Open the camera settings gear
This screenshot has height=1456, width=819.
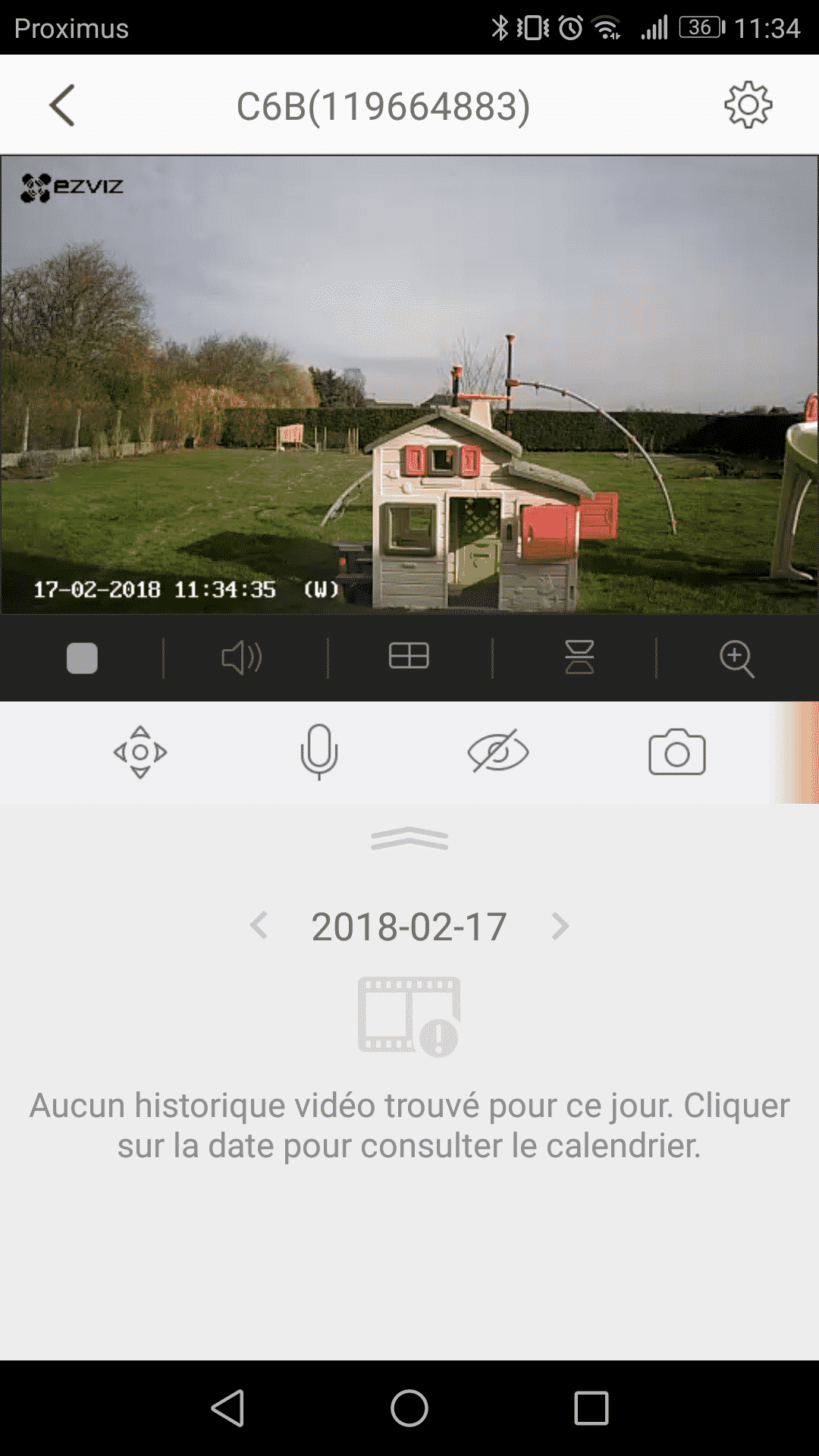748,105
